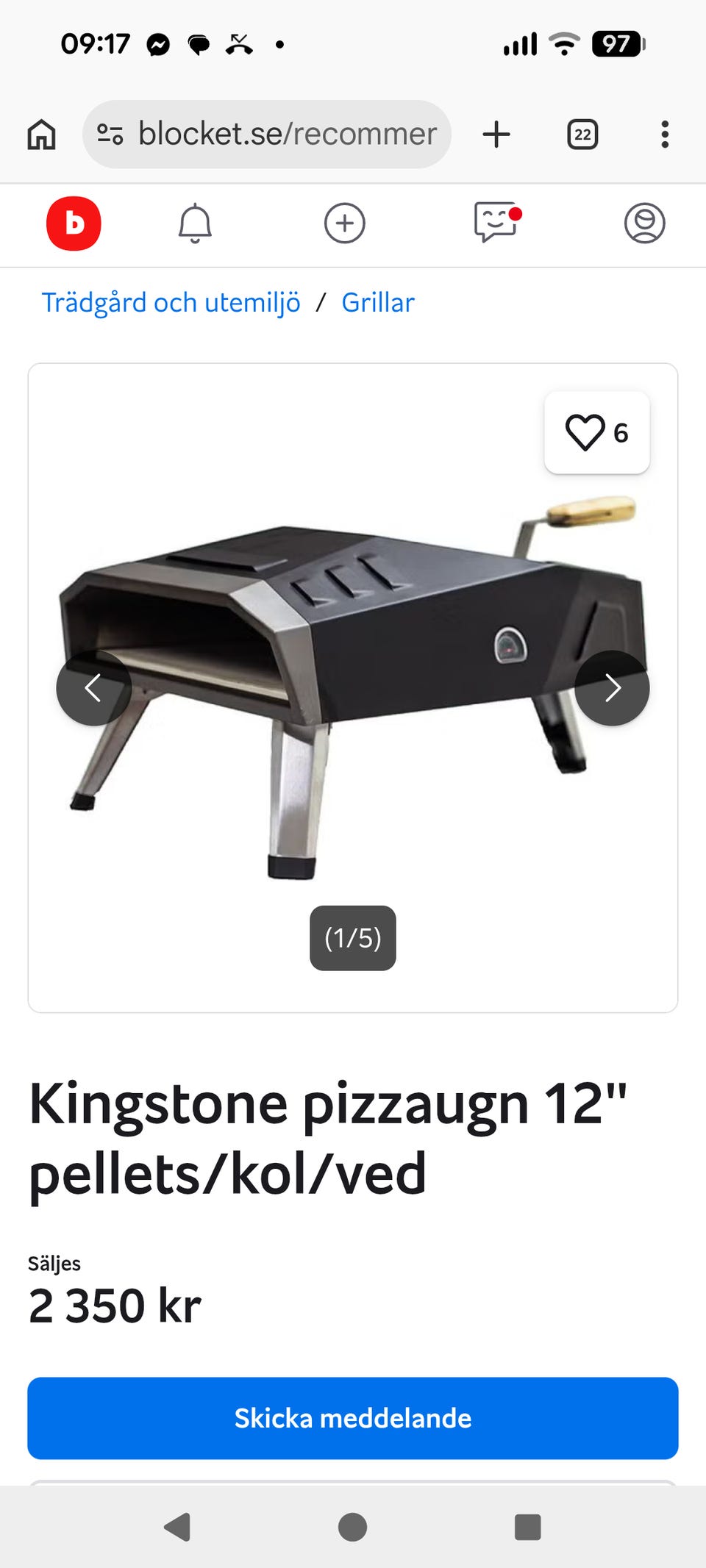Show the previous listing photo
Viewport: 706px width, 1568px height.
click(x=93, y=688)
